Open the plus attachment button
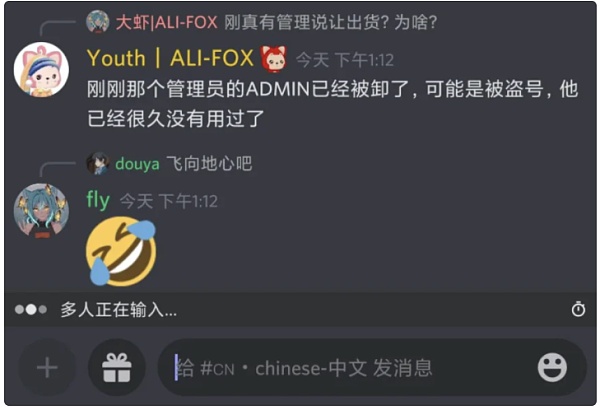 pyautogui.click(x=47, y=367)
